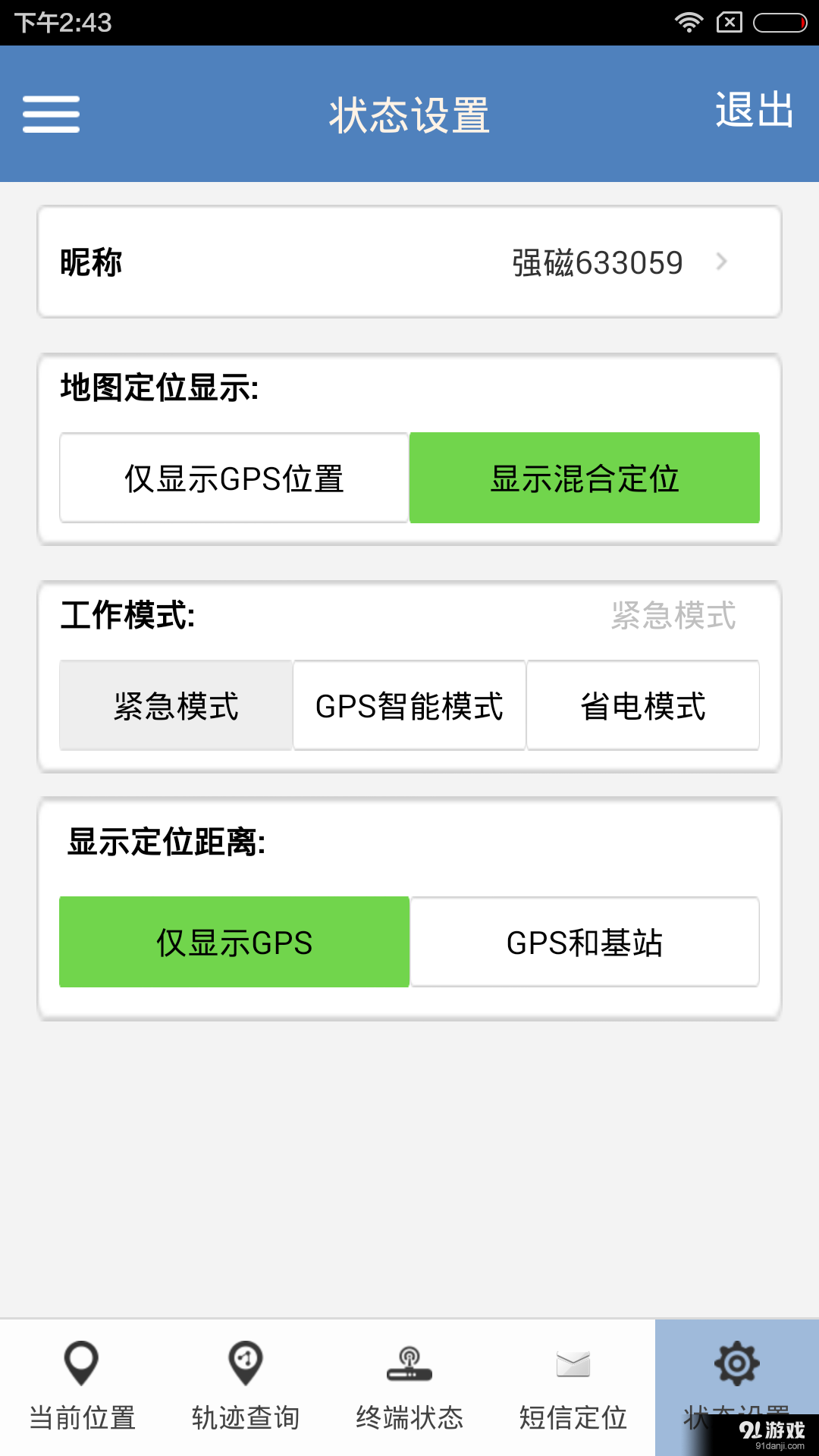Switch work mode to GPS智能模式
The width and height of the screenshot is (819, 1456).
(x=409, y=705)
